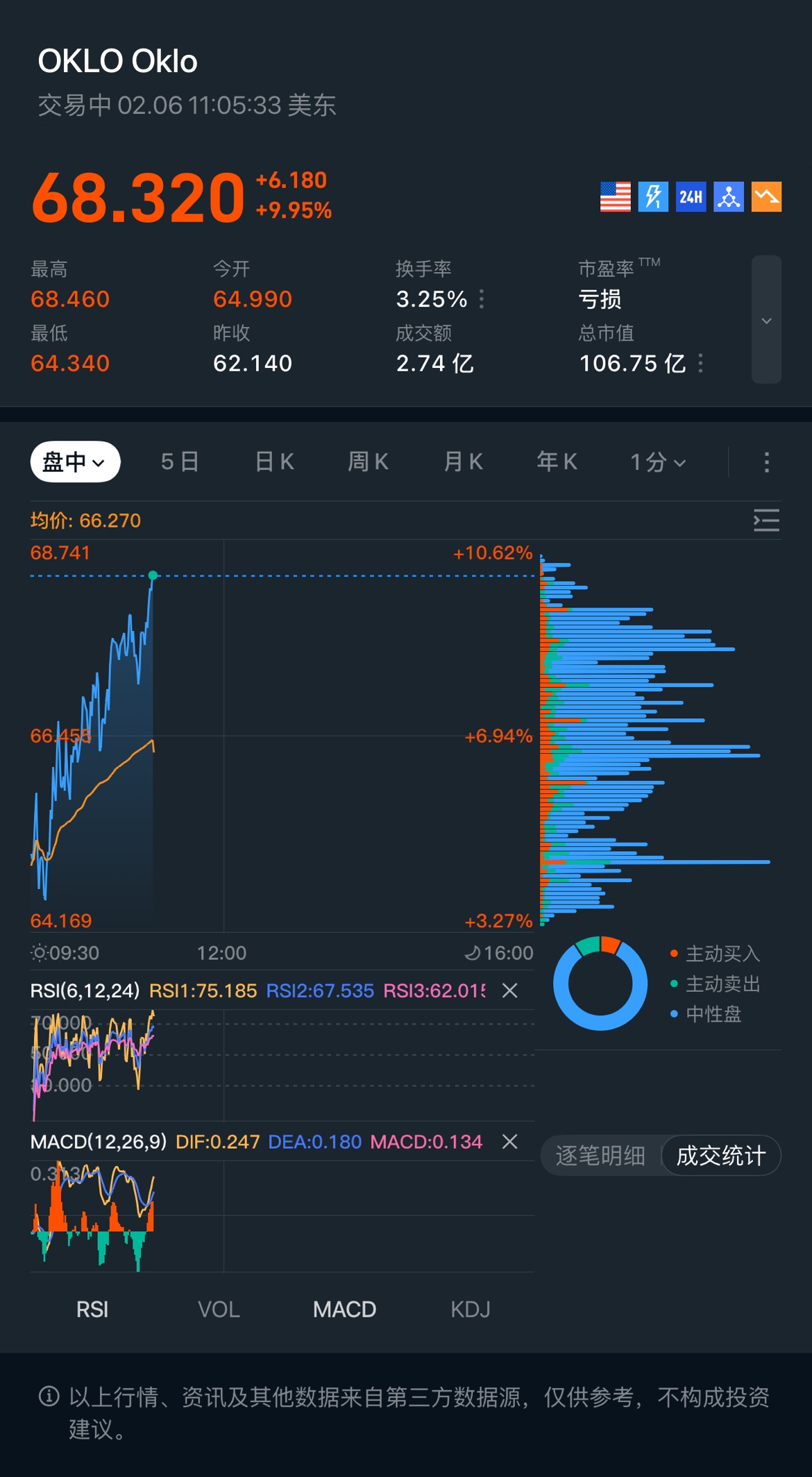This screenshot has height=1477, width=812.
Task: Select the 月K chart tab
Action: 463,462
